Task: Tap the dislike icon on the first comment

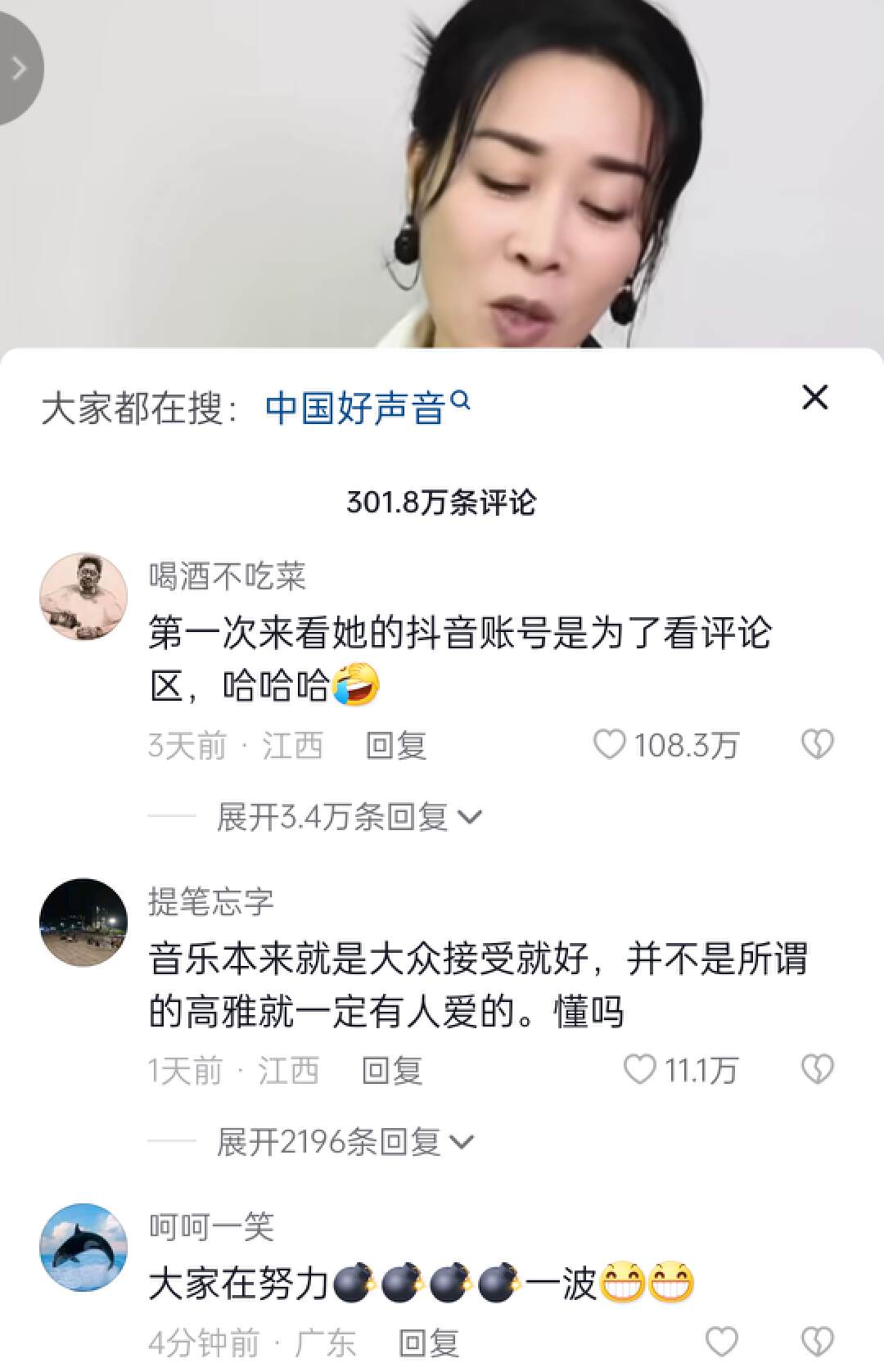Action: (x=817, y=745)
